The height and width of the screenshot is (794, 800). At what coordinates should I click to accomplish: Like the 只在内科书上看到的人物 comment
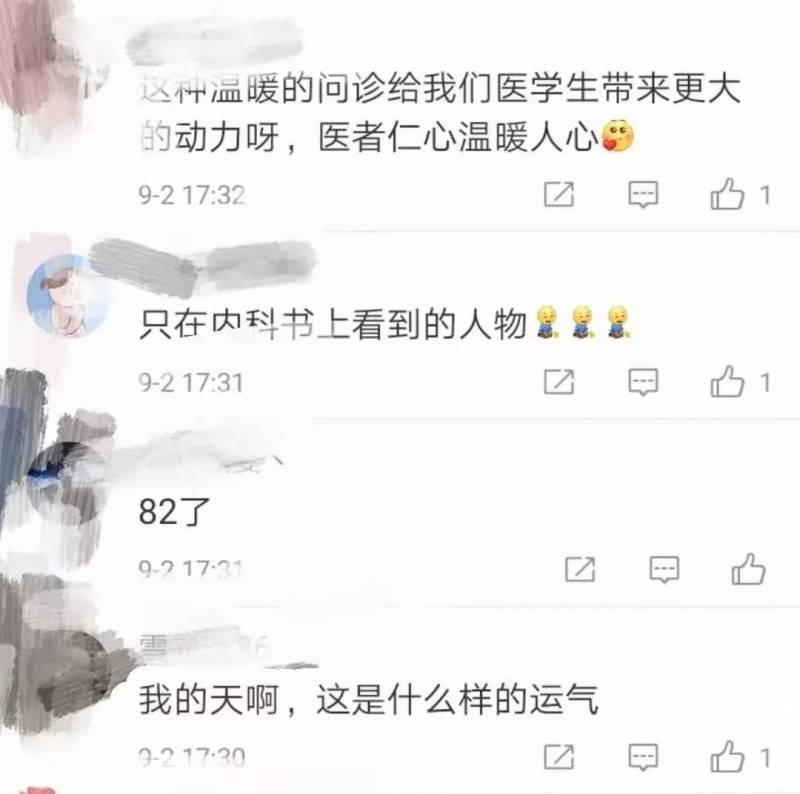click(x=727, y=381)
